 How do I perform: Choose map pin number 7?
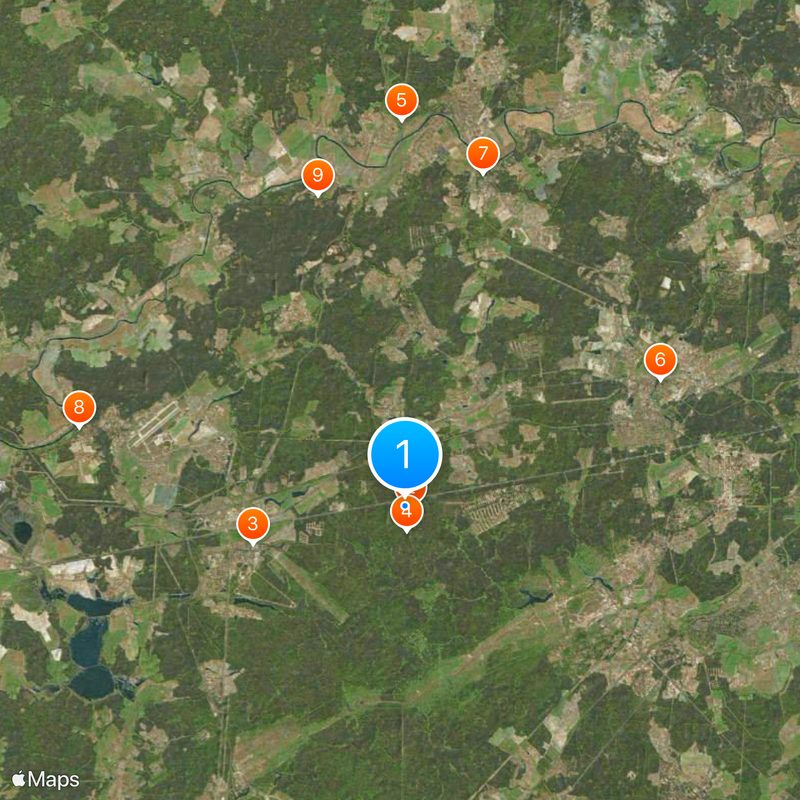tap(482, 154)
